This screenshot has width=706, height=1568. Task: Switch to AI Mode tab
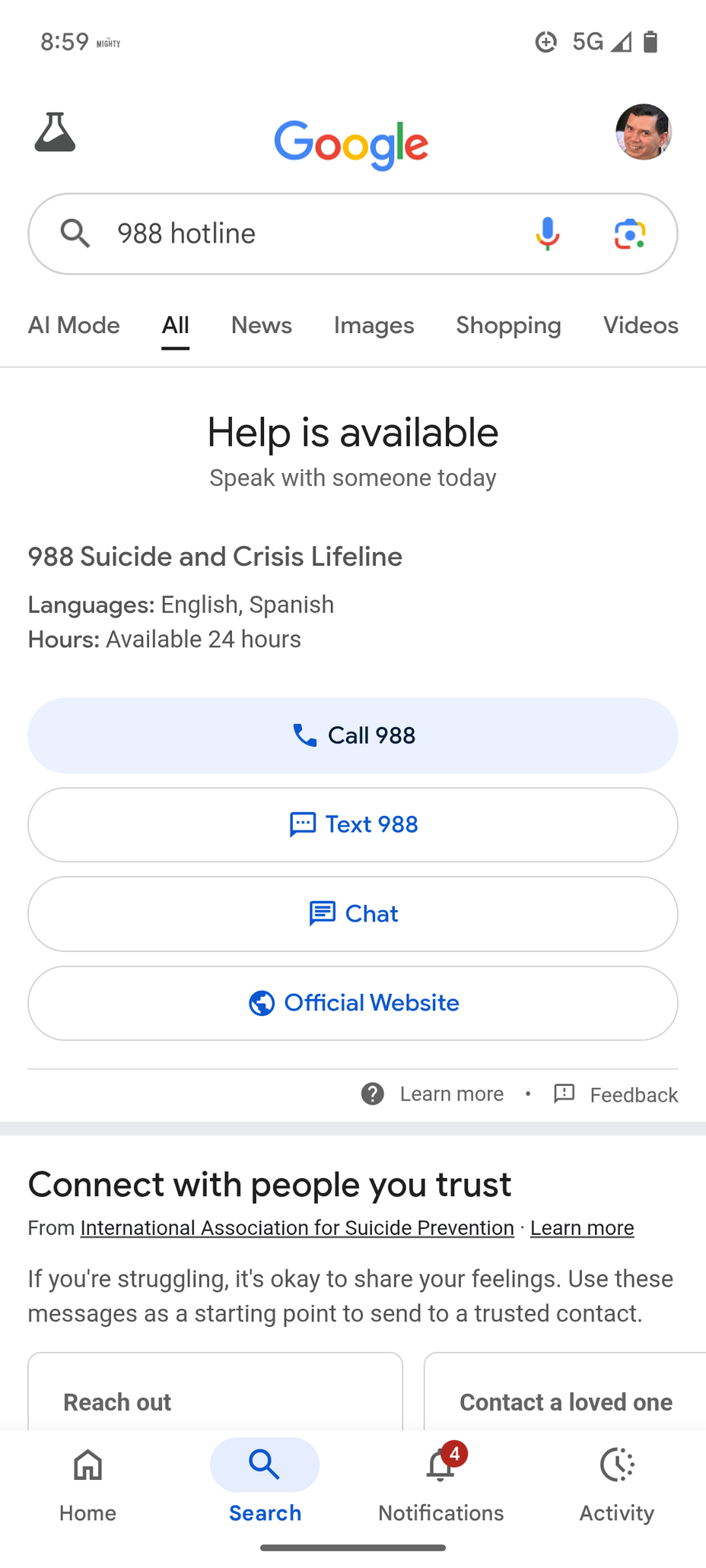[74, 325]
